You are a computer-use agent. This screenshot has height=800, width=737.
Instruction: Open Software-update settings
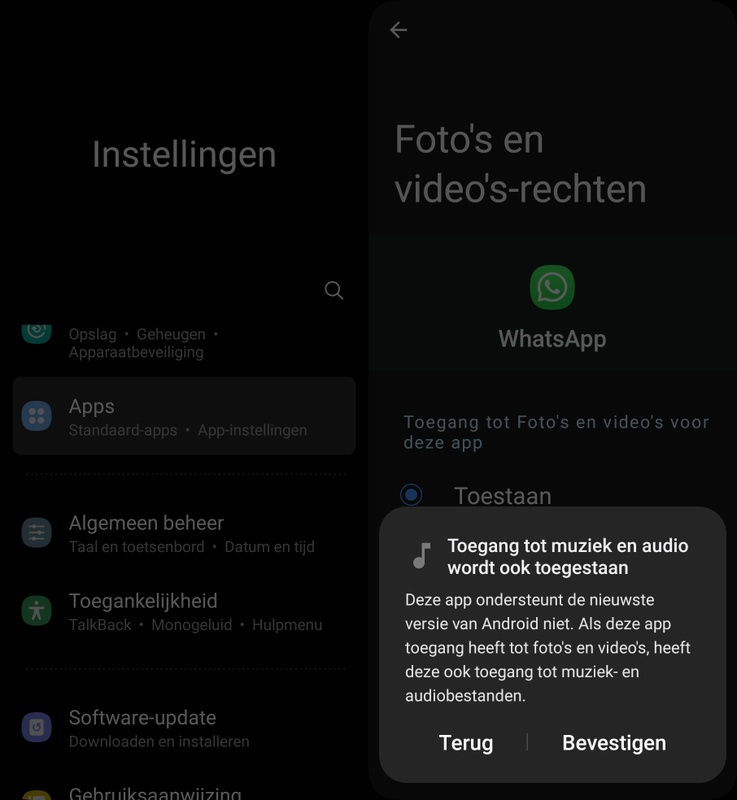coord(184,728)
